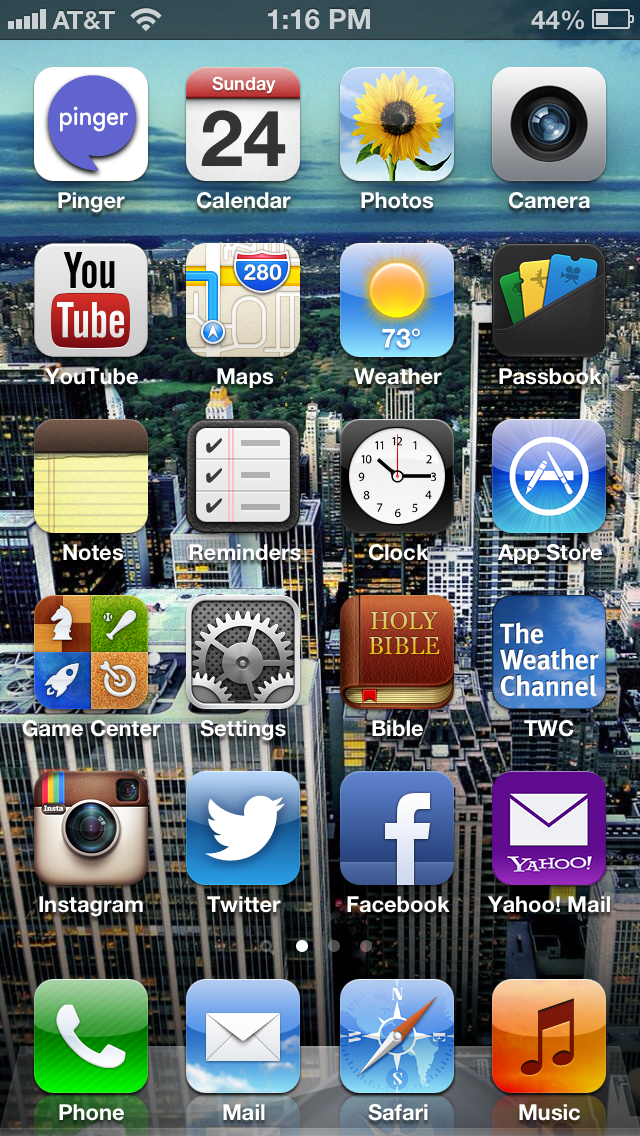Open Twitter
The width and height of the screenshot is (640, 1136).
click(243, 828)
